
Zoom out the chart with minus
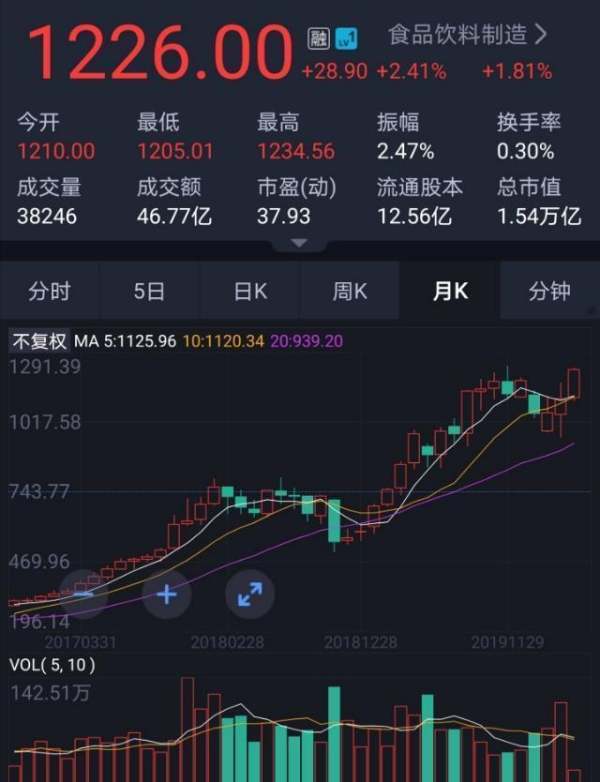[x=83, y=594]
